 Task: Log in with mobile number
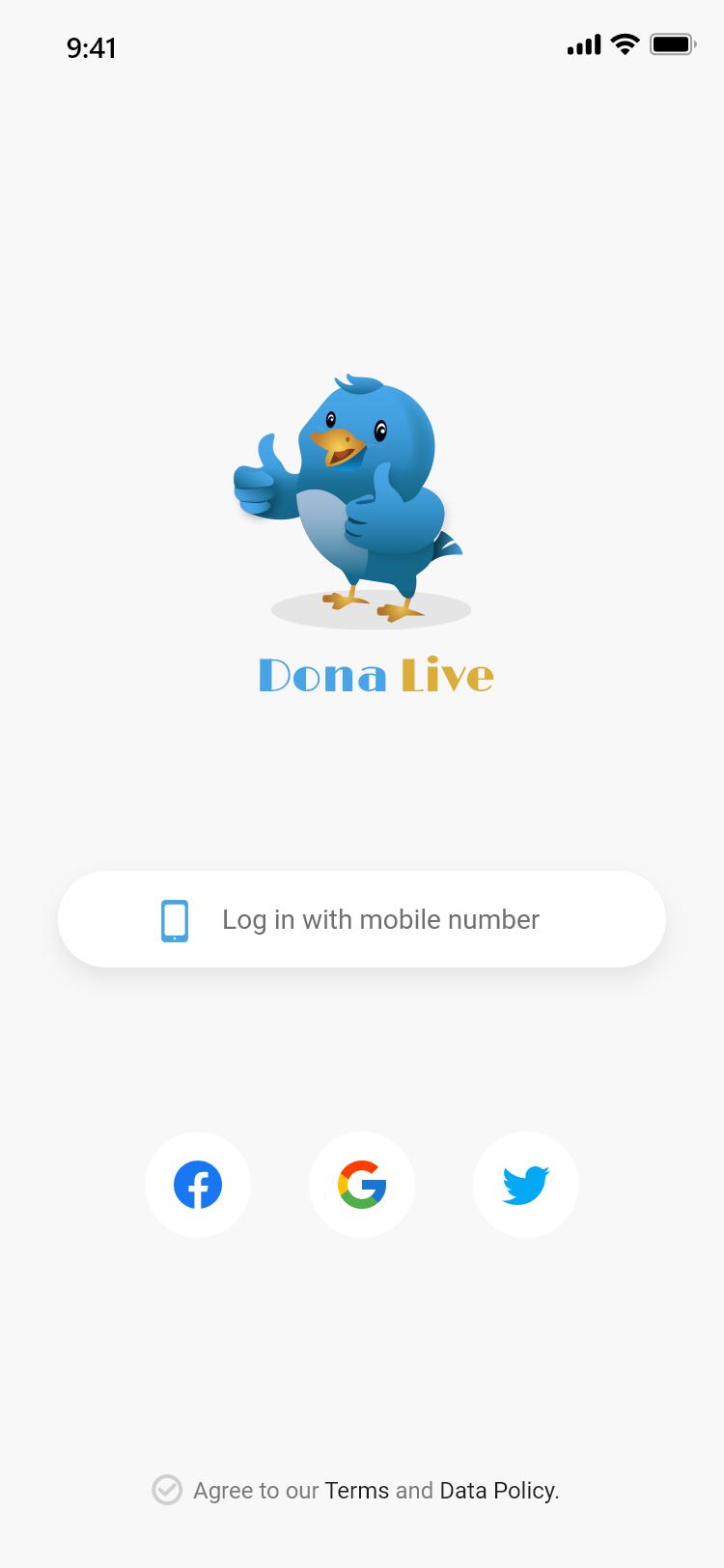coord(362,919)
